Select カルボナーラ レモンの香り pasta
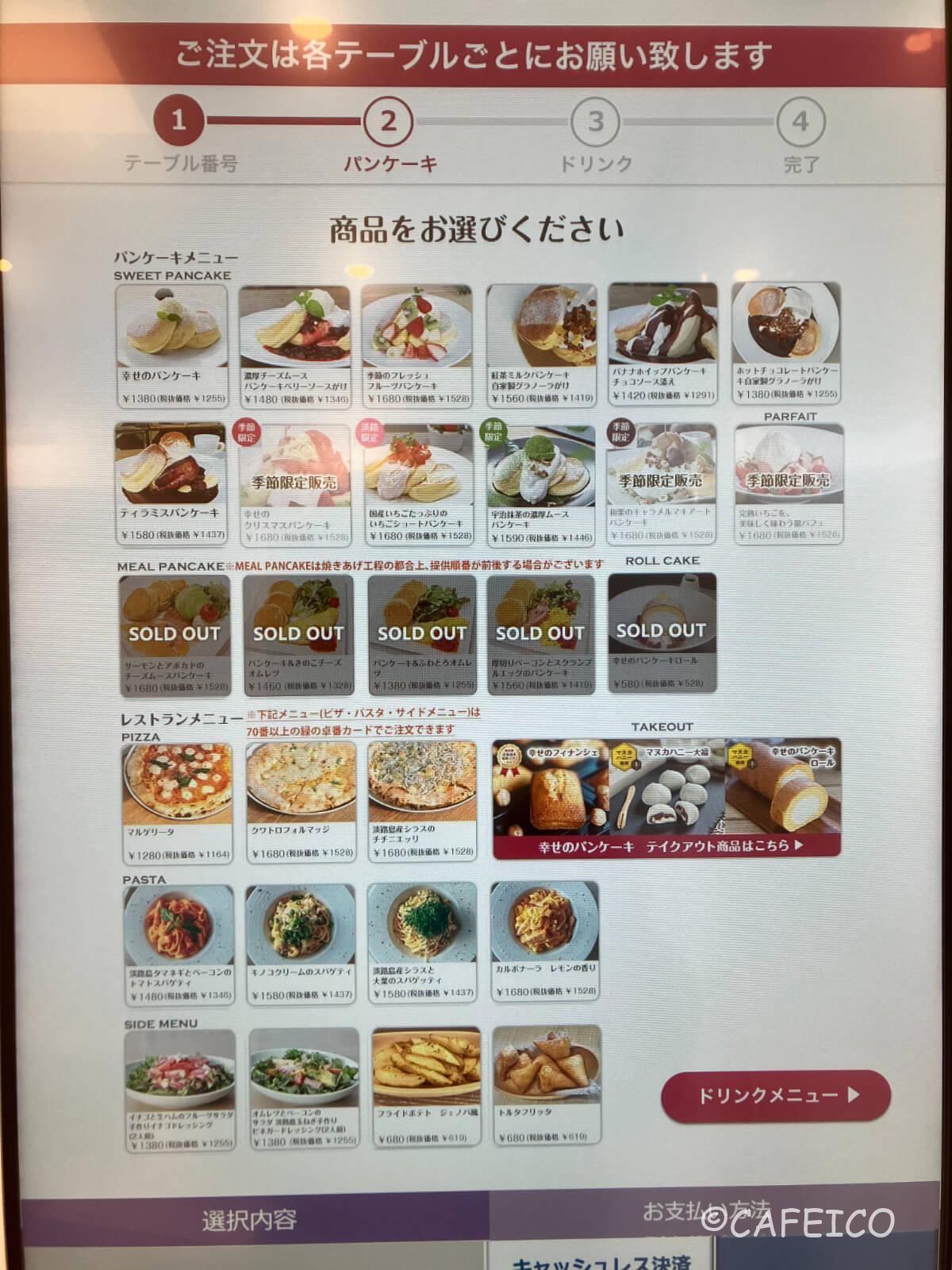This screenshot has width=952, height=1270. 545,941
